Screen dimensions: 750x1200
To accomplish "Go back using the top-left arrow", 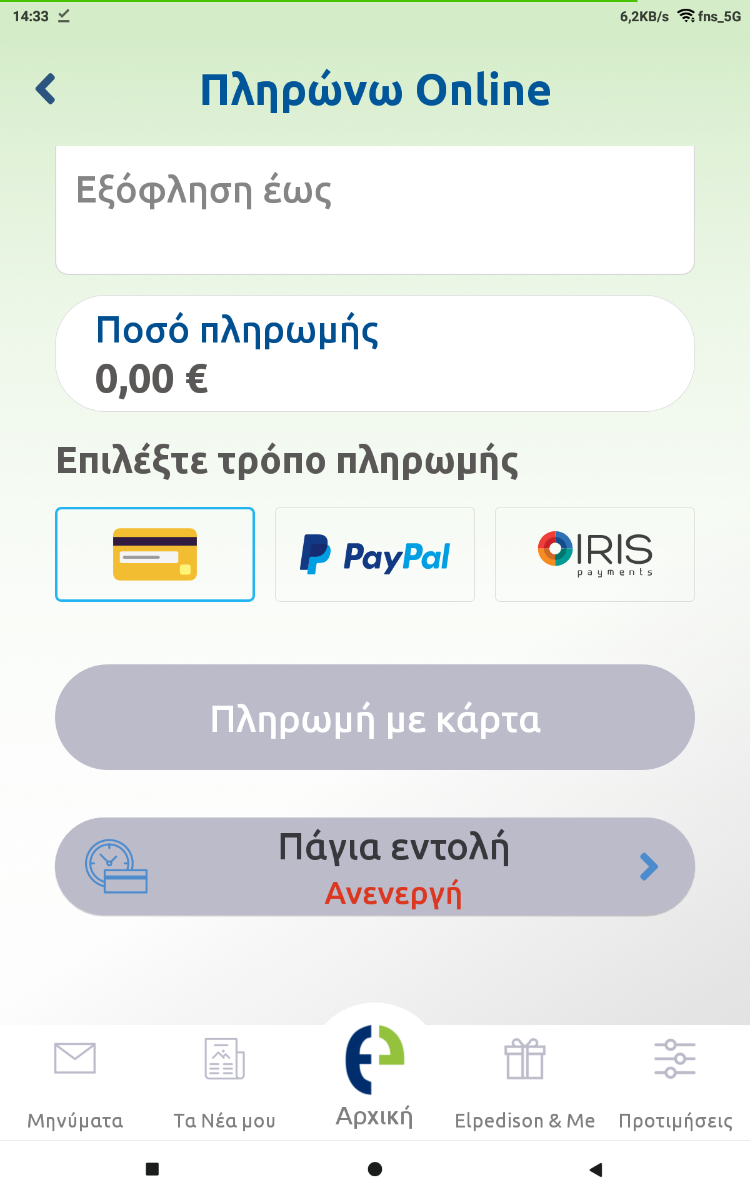I will pos(46,89).
